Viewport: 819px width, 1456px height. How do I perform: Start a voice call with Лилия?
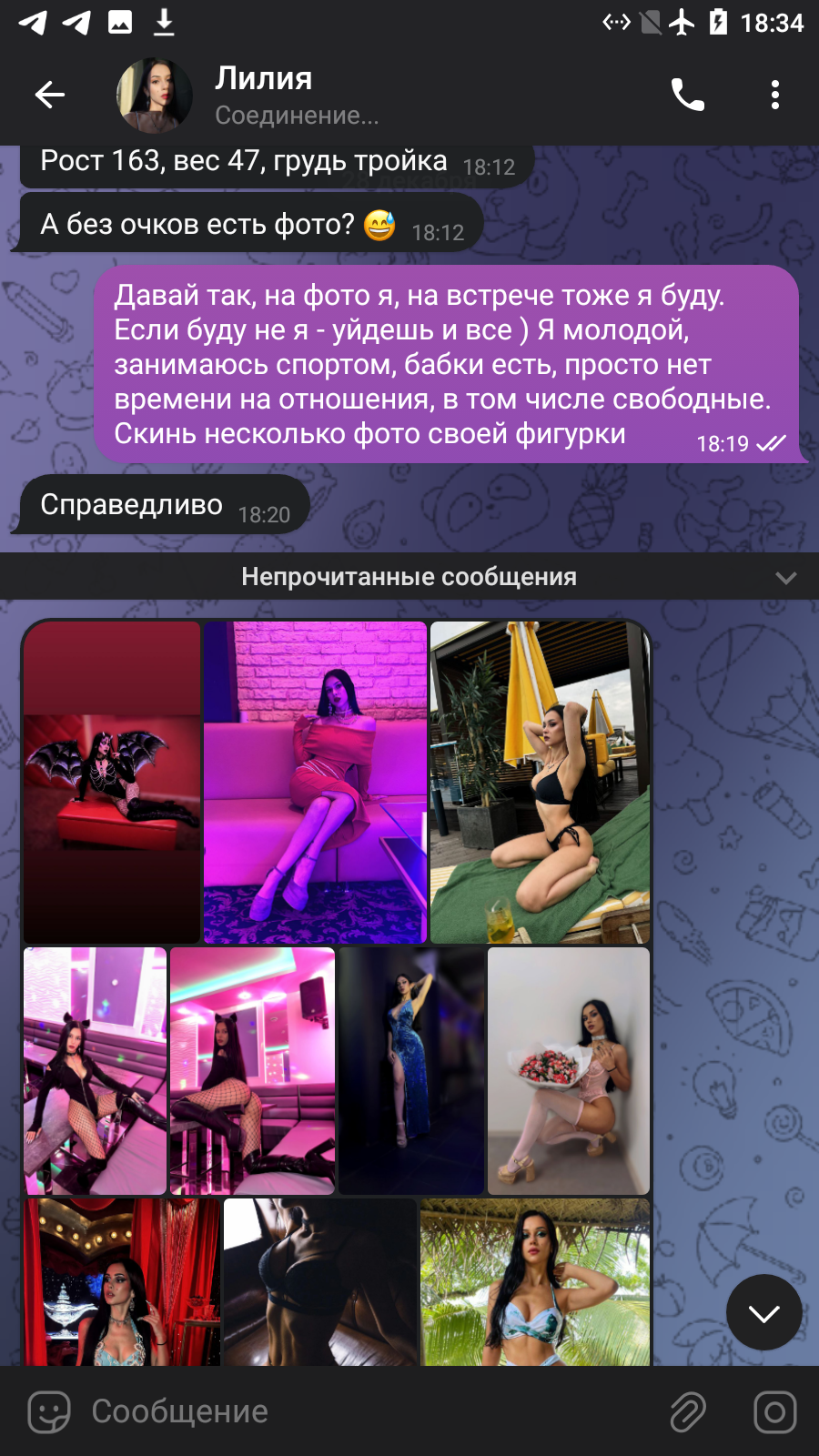[687, 95]
